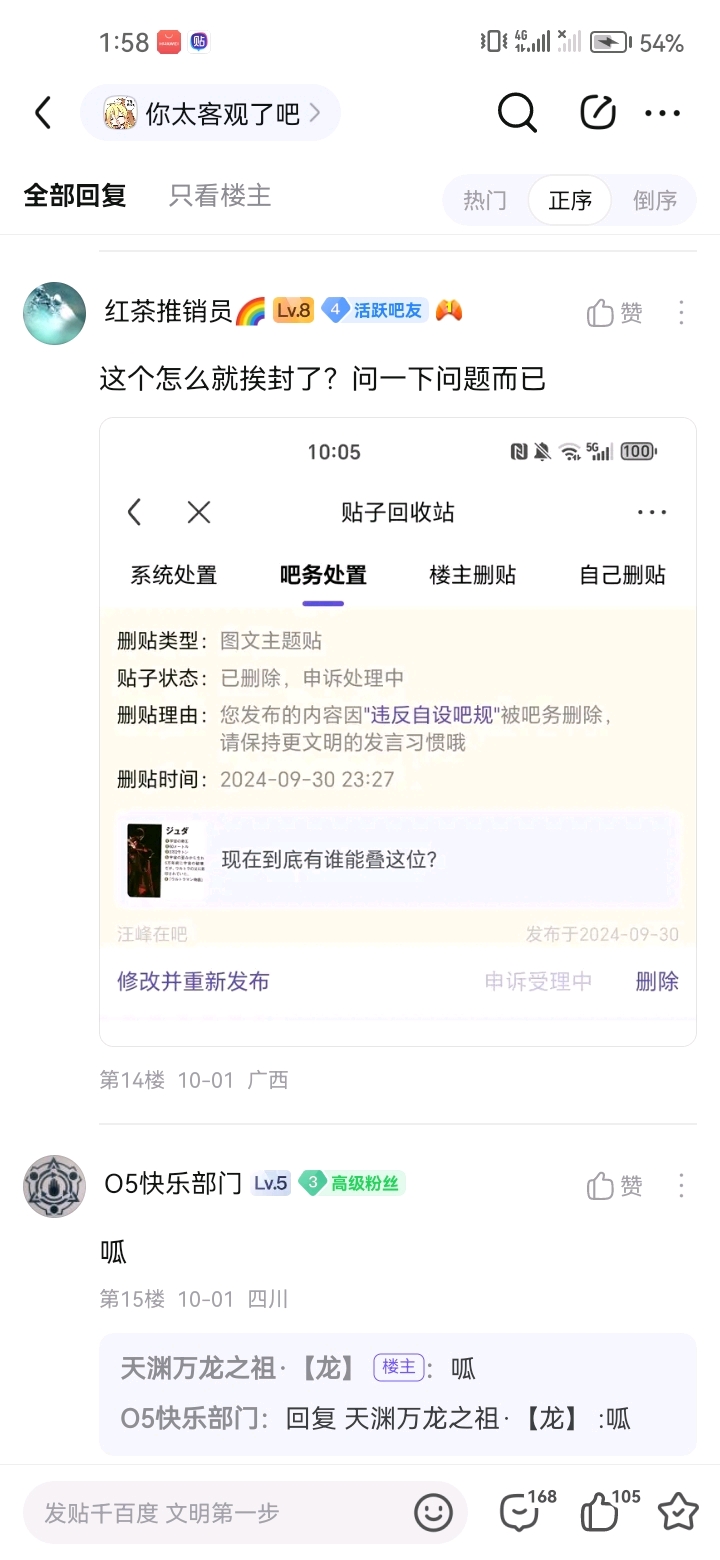Sort replies by 热门

tap(485, 200)
